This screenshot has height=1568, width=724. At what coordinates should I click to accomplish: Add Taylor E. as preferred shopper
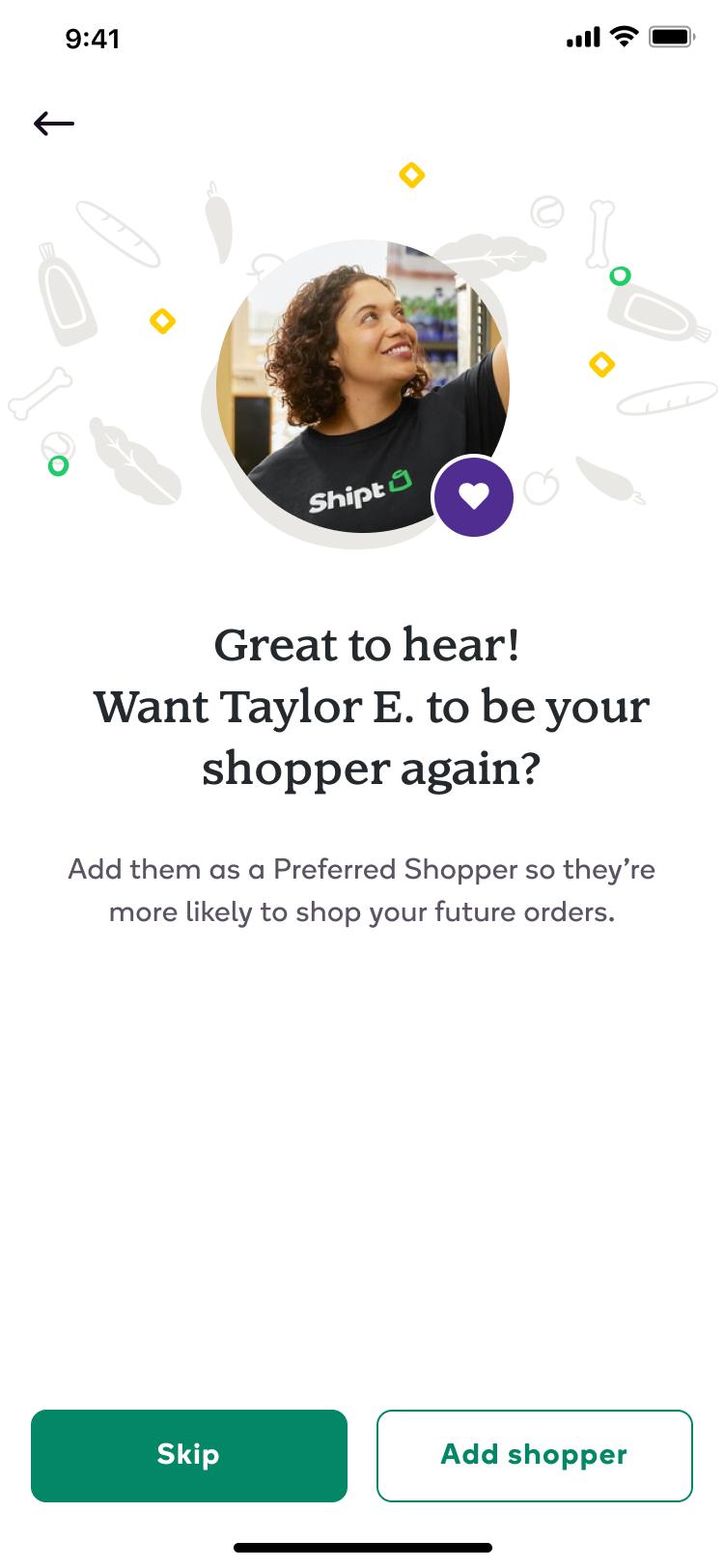pyautogui.click(x=534, y=1455)
